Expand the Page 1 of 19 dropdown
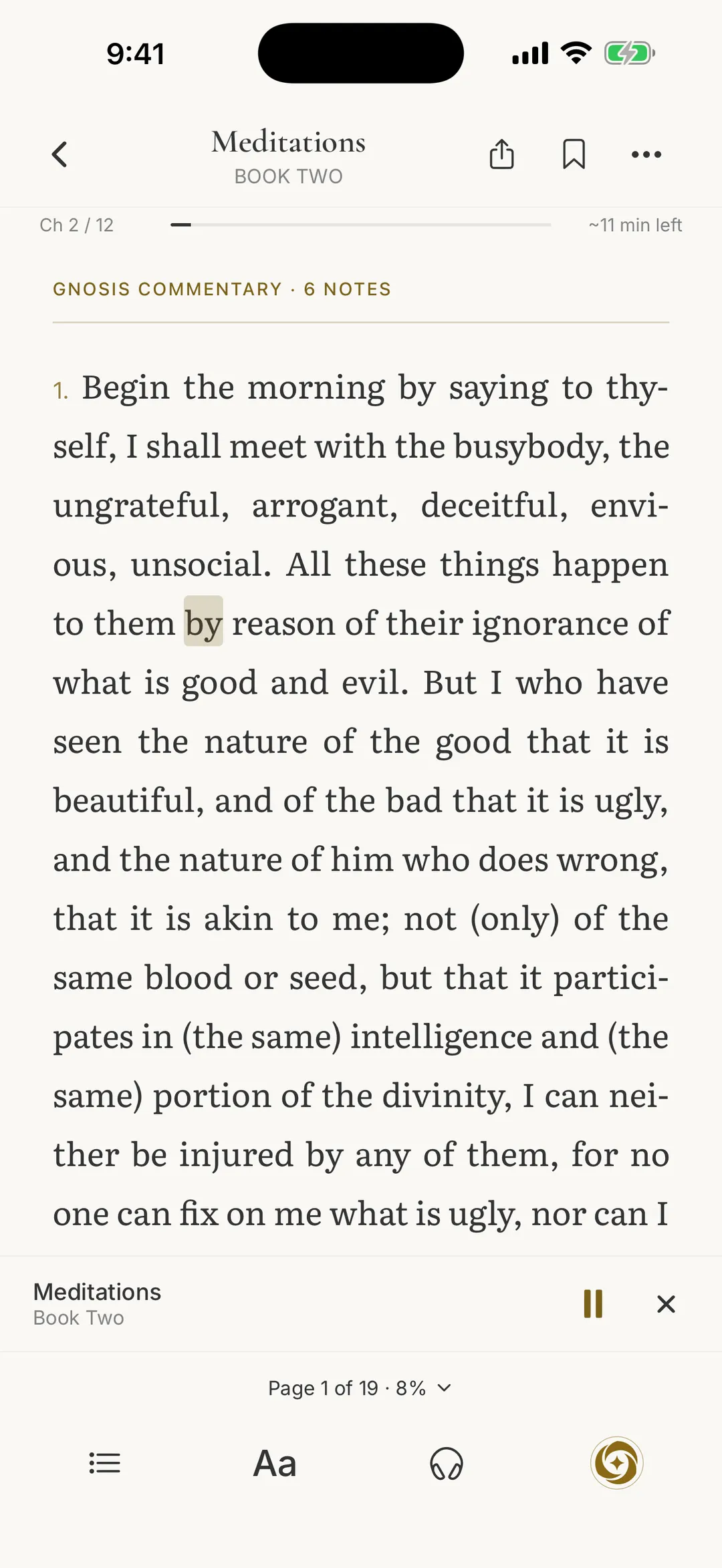Image resolution: width=722 pixels, height=1568 pixels. [360, 1388]
